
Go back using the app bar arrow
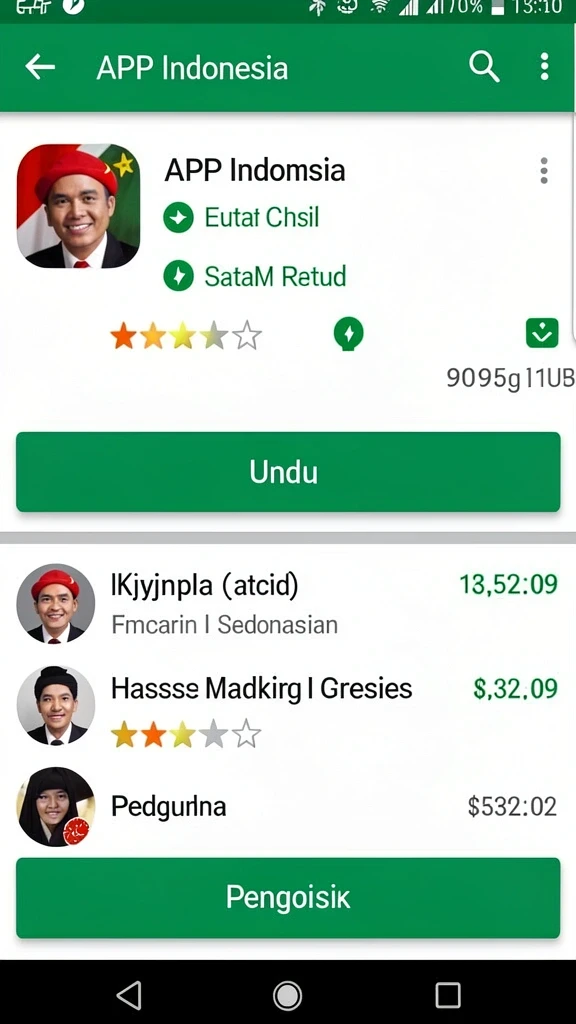(40, 67)
